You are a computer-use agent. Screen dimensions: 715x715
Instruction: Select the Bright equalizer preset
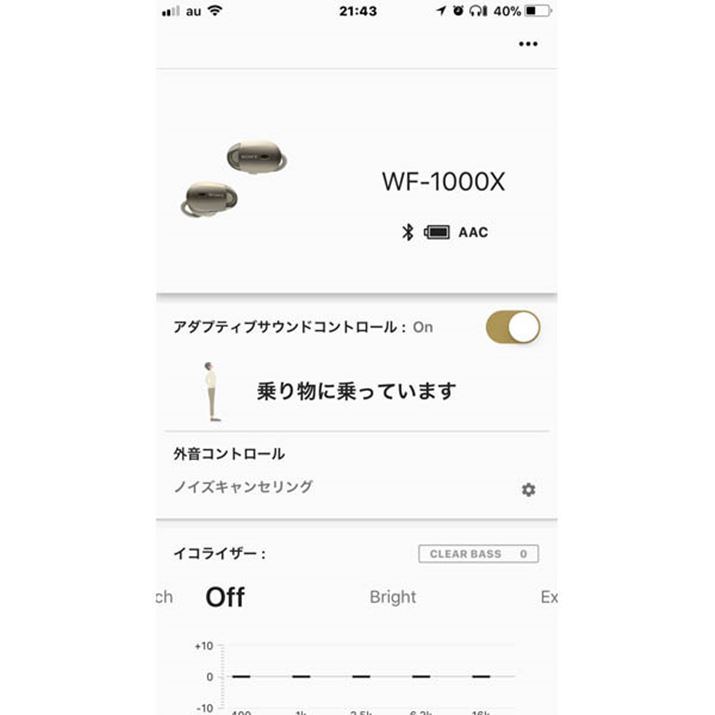[x=393, y=597]
